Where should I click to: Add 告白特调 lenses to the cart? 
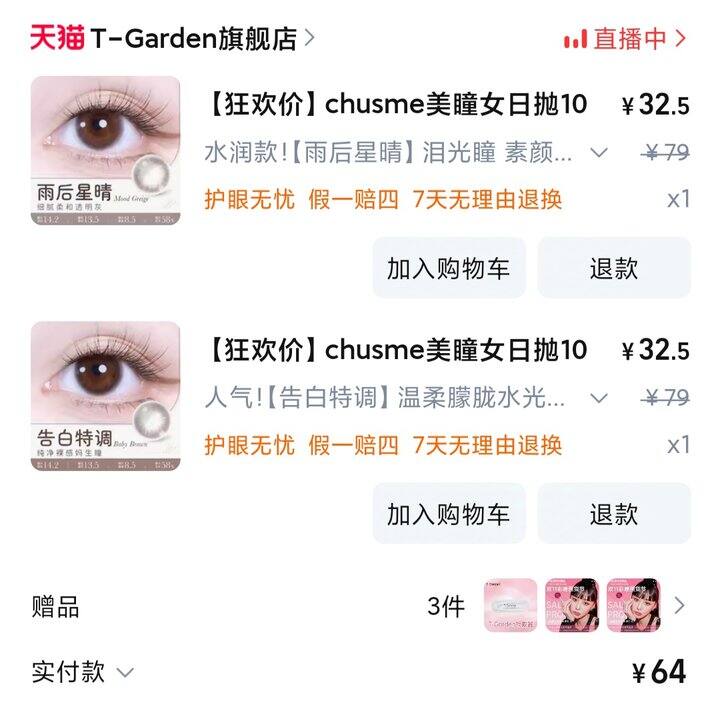448,514
